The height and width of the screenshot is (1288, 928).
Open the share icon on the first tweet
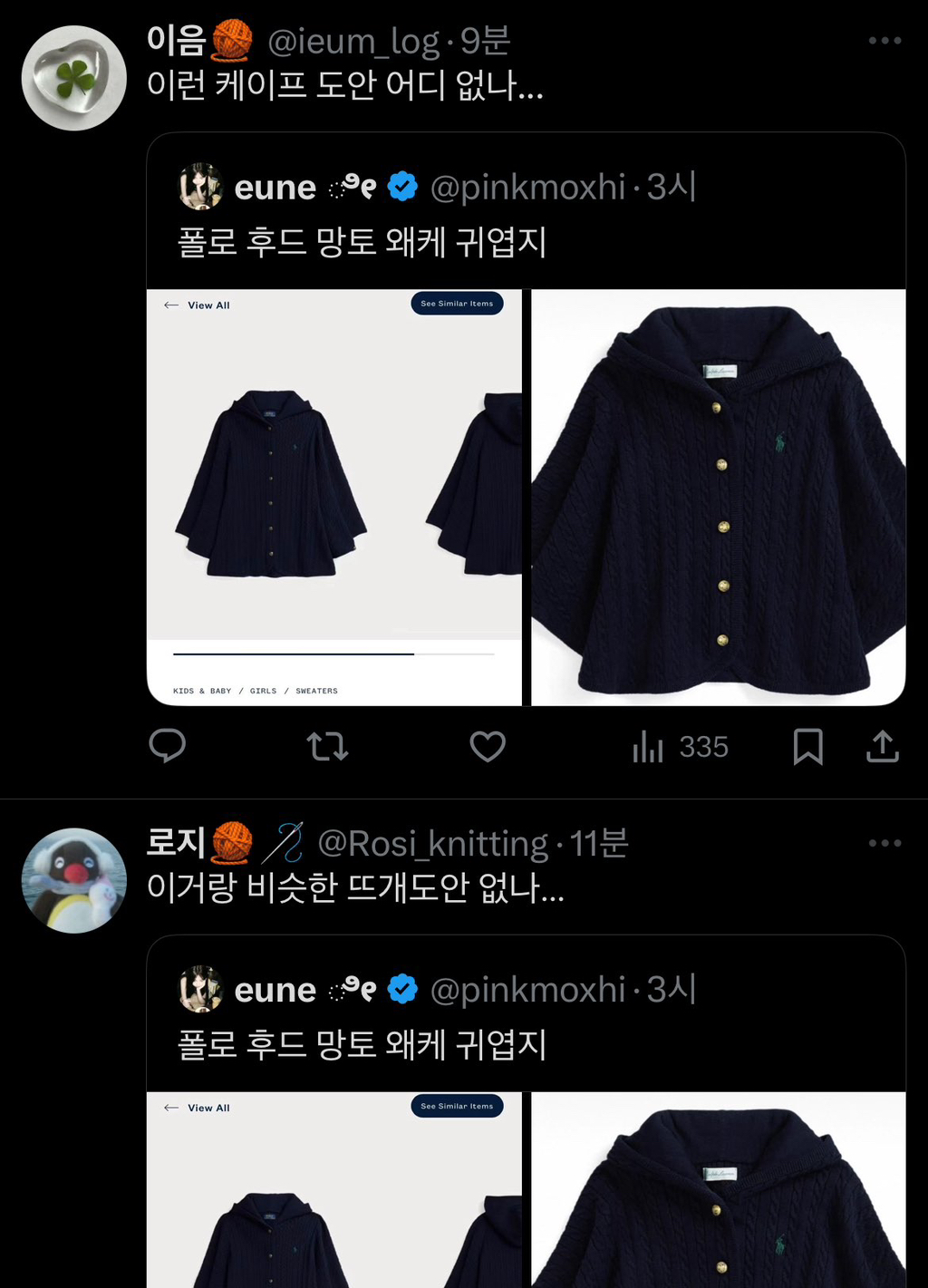(x=884, y=747)
